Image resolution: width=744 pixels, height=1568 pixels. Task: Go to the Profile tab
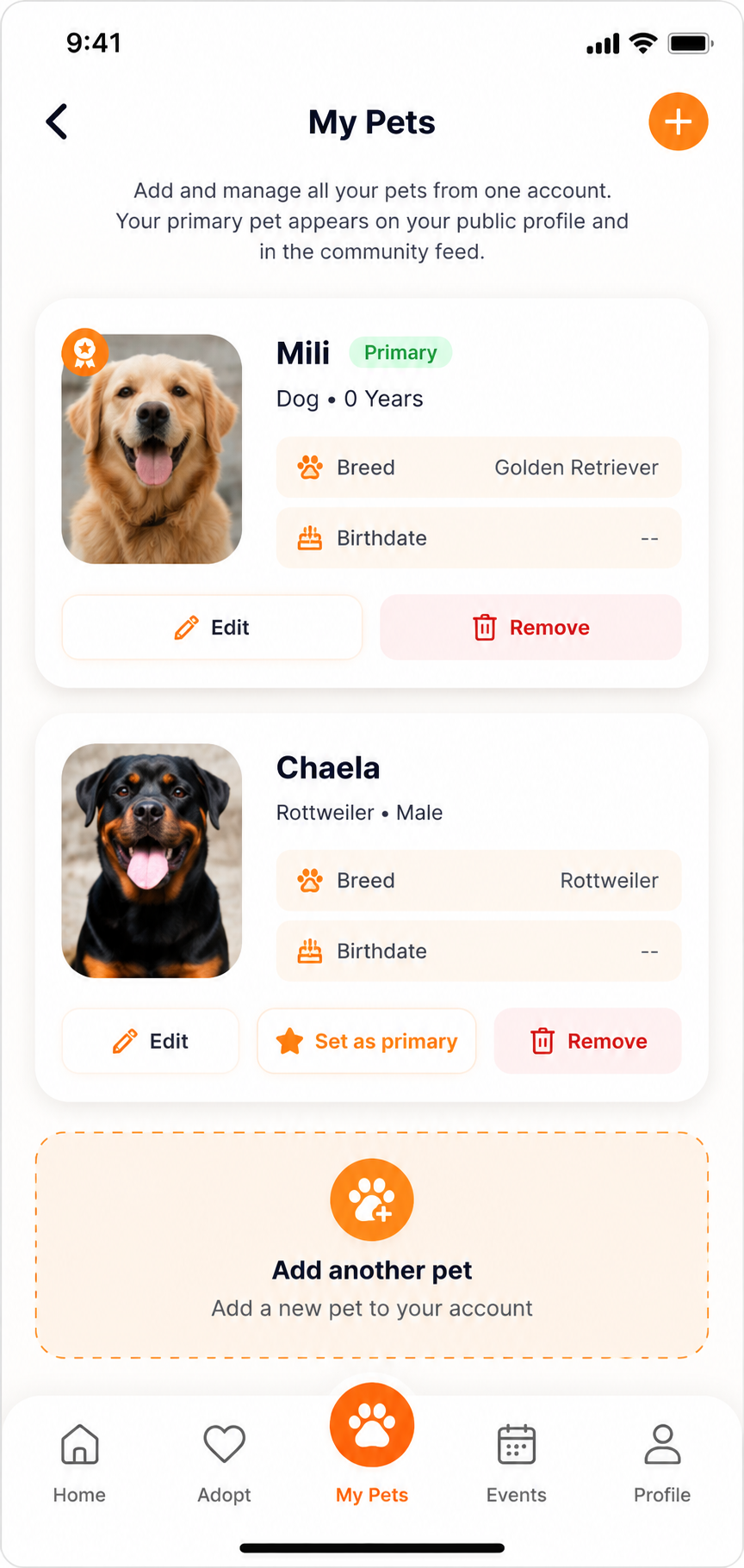pyautogui.click(x=662, y=1463)
